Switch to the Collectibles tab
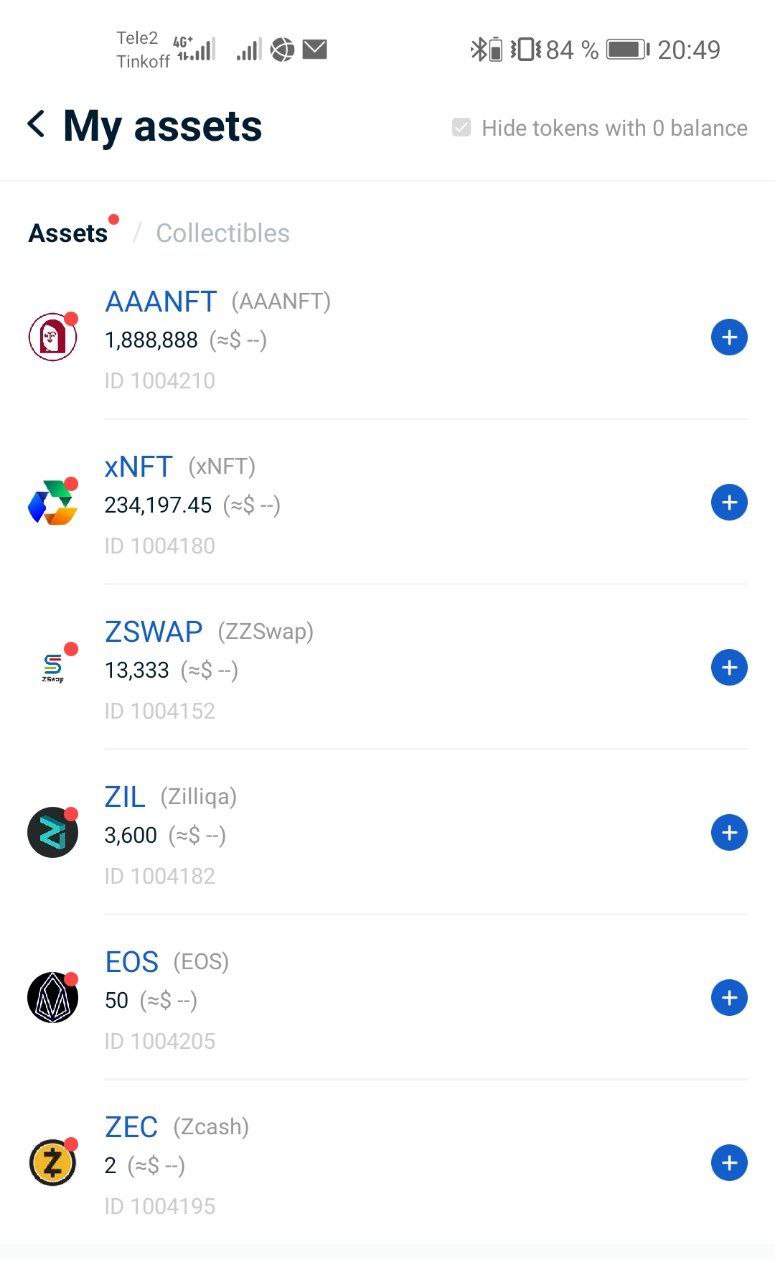 click(x=222, y=233)
